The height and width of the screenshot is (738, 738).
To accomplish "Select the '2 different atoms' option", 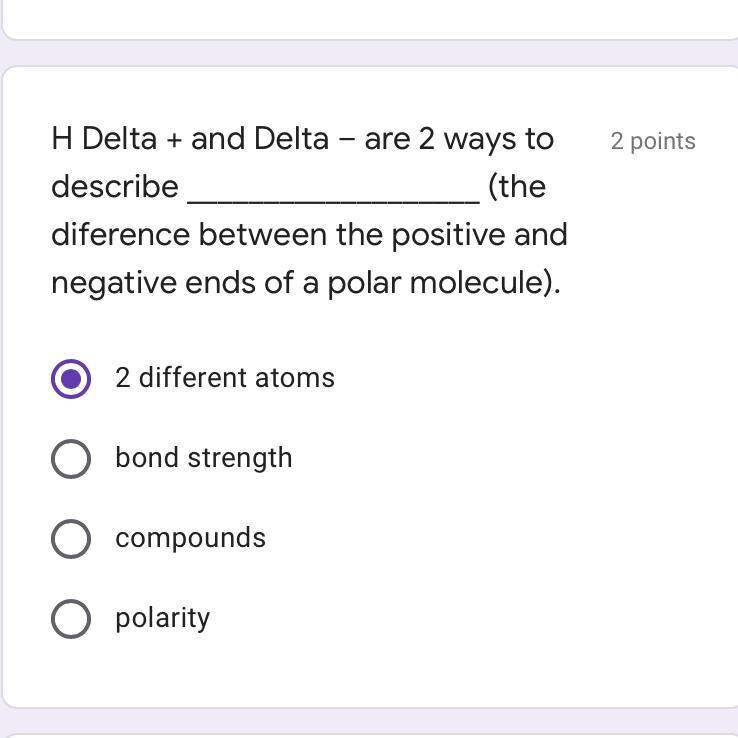I will click(71, 378).
